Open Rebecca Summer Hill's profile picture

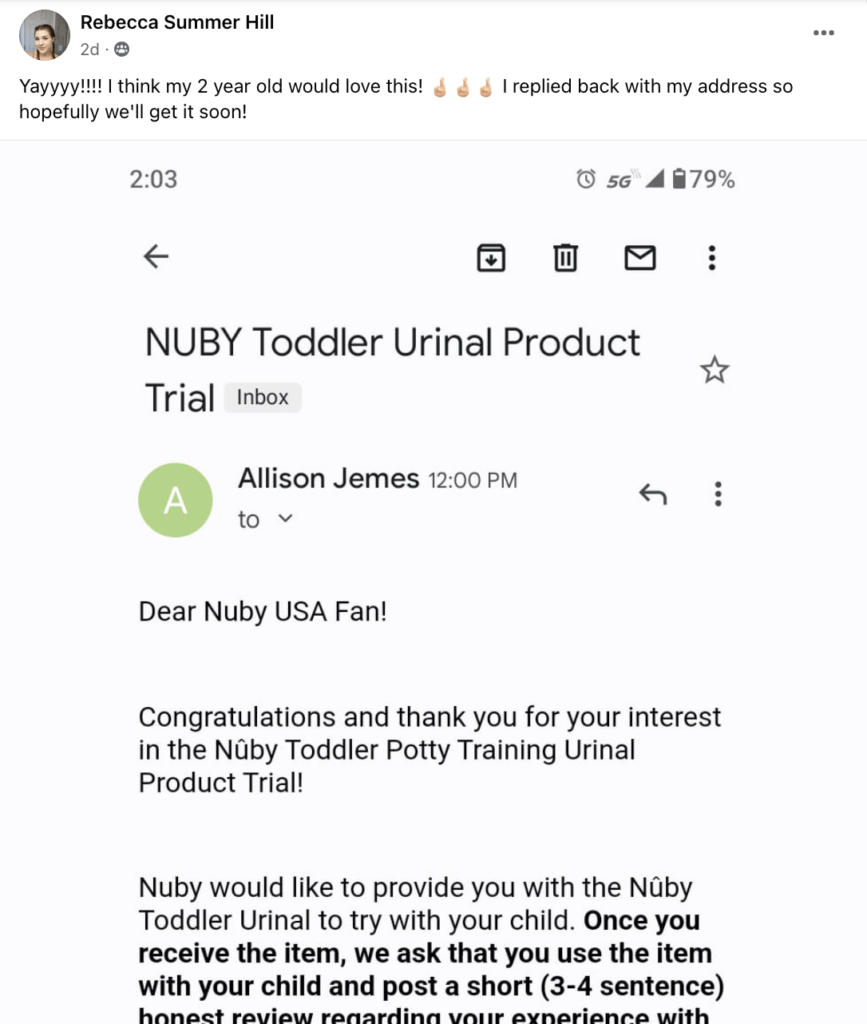(44, 35)
